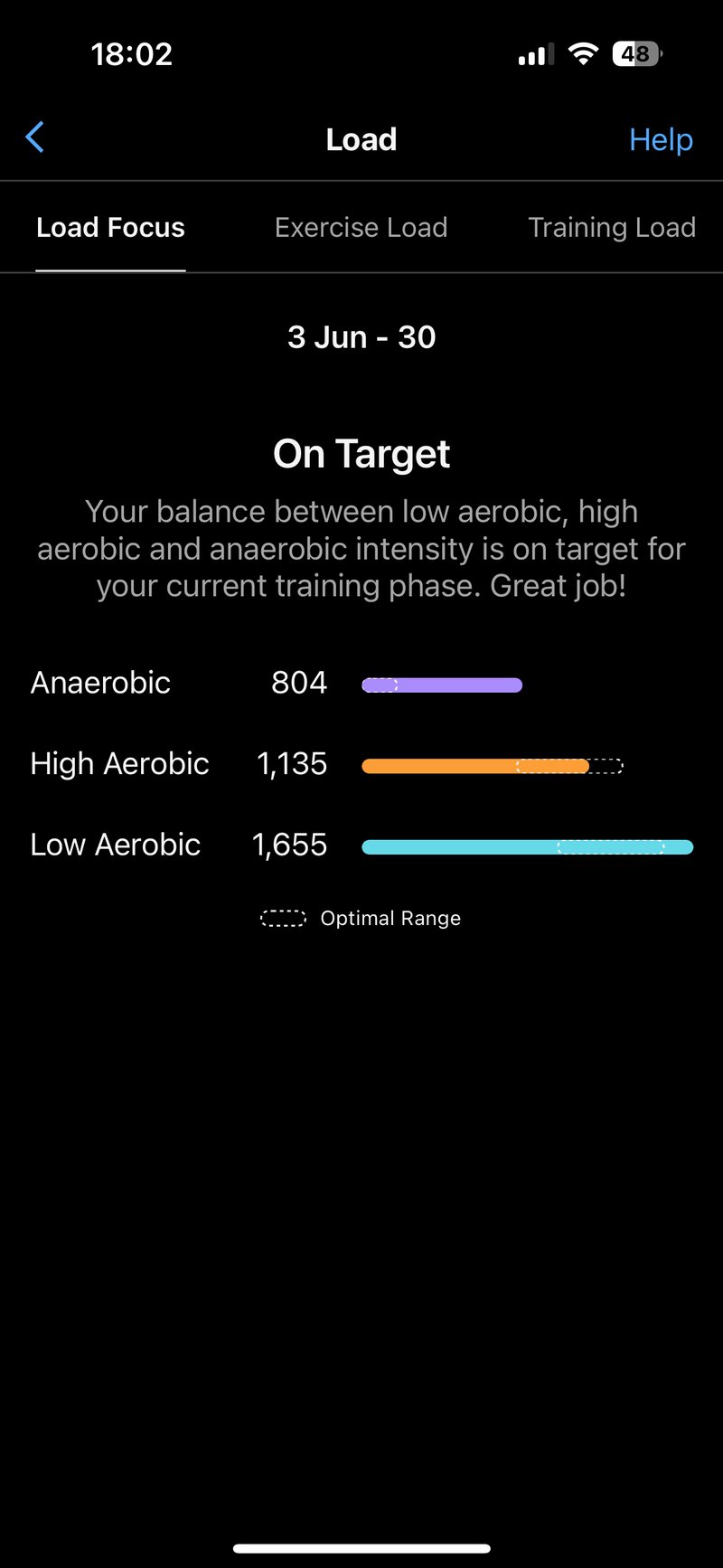The height and width of the screenshot is (1568, 723).
Task: Tap the Wi-Fi icon in status bar
Action: tap(583, 52)
